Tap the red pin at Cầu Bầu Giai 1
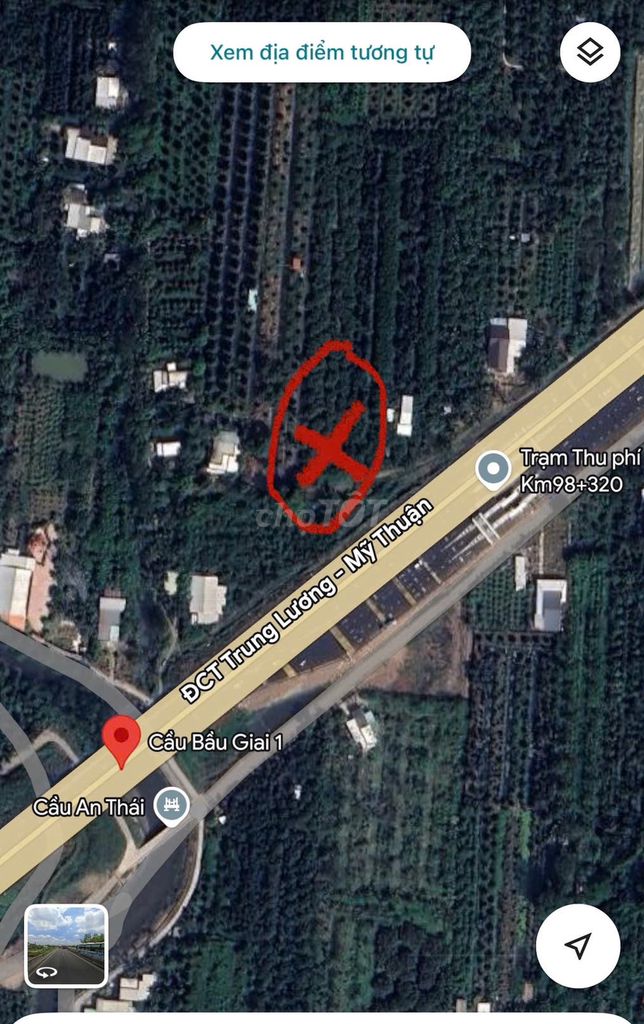Screen dimensions: 644x1024 pos(122,740)
